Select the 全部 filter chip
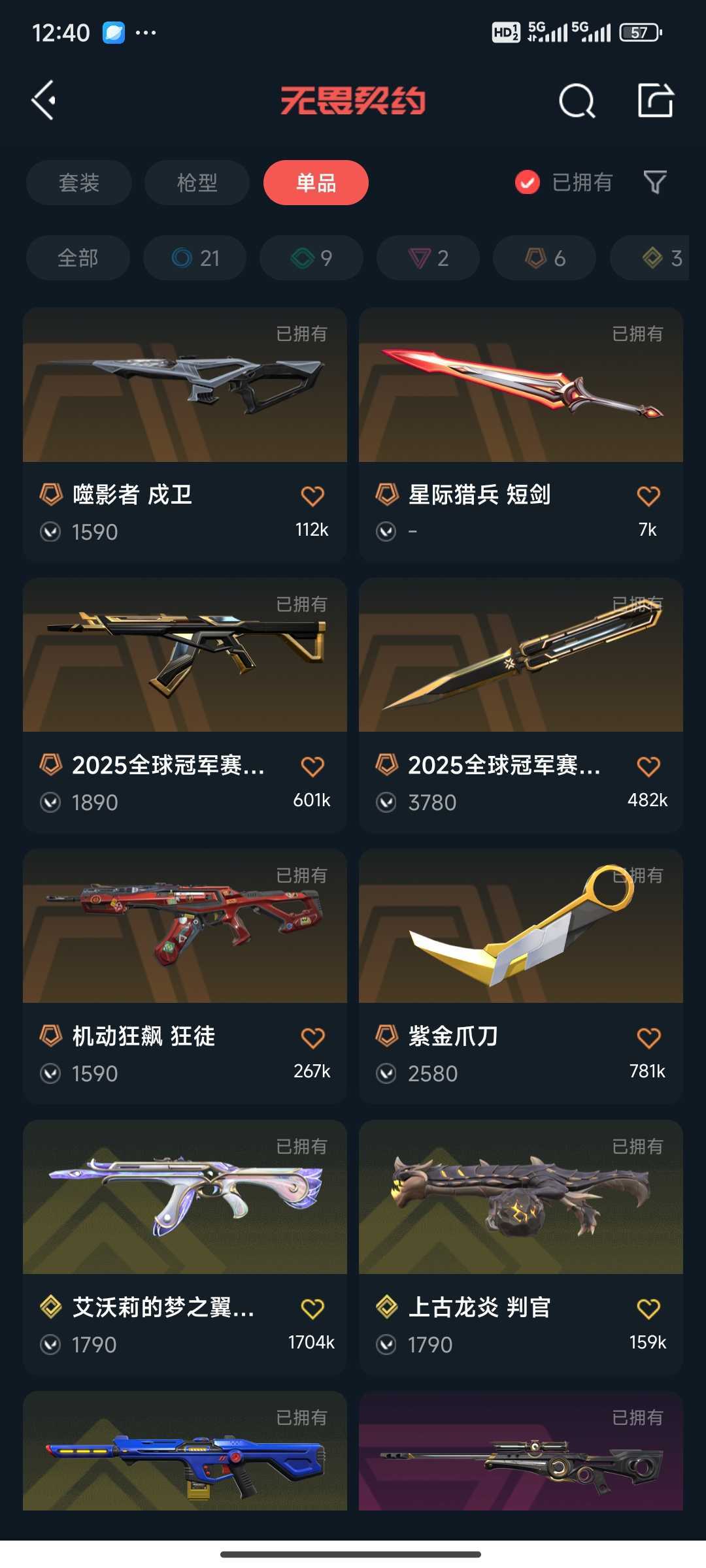This screenshot has width=706, height=1568. click(x=76, y=258)
